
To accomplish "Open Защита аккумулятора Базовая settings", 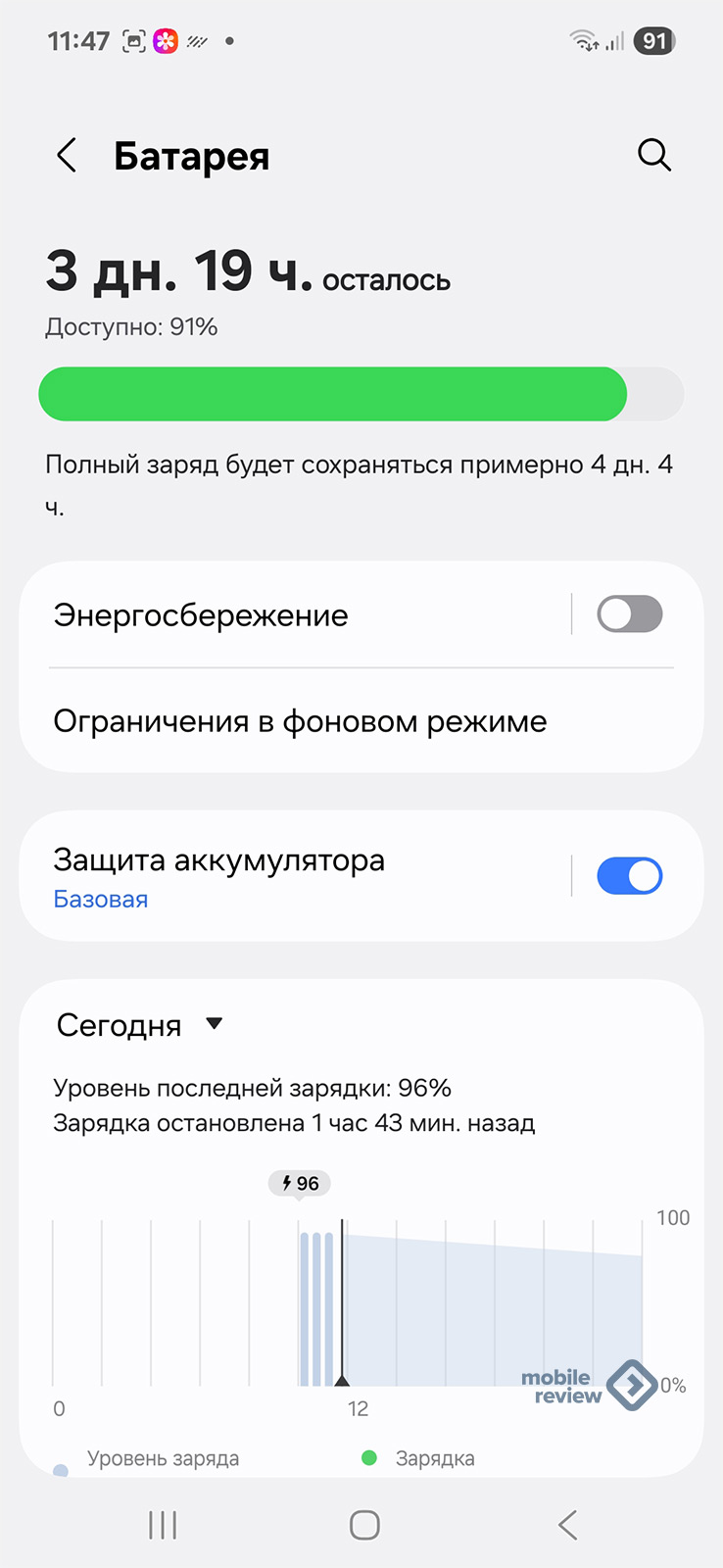I will click(294, 876).
